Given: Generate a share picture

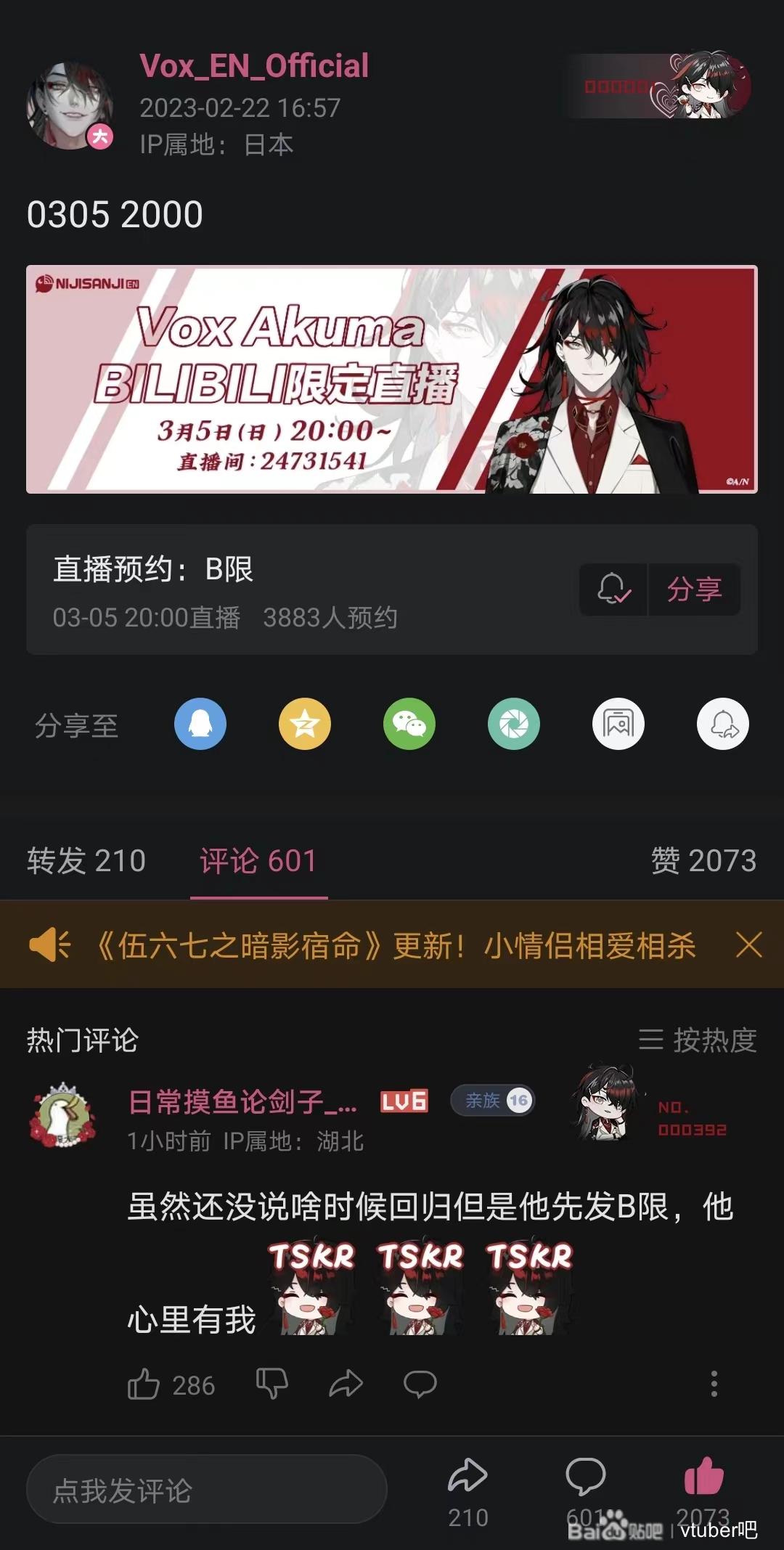Looking at the screenshot, I should click(x=618, y=724).
